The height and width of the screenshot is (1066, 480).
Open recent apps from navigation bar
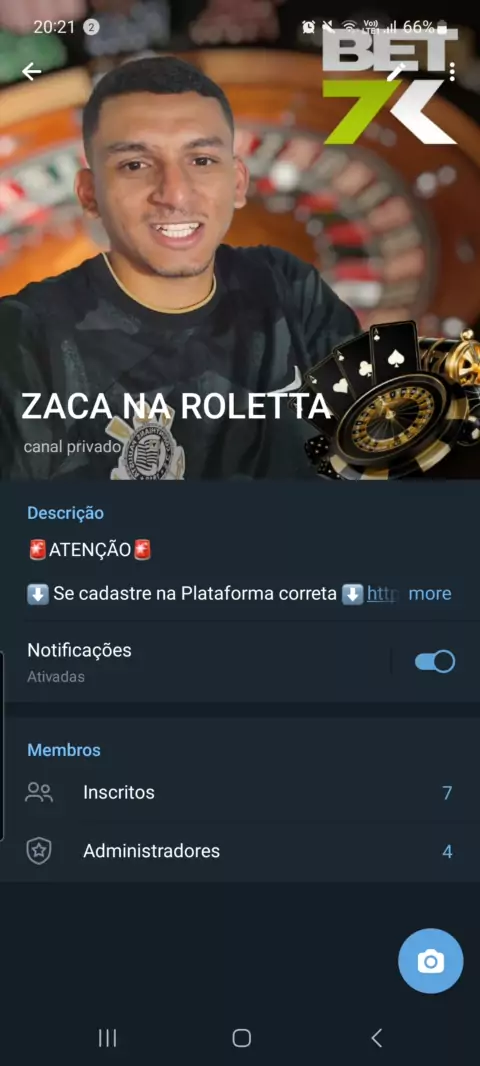coord(107,1037)
